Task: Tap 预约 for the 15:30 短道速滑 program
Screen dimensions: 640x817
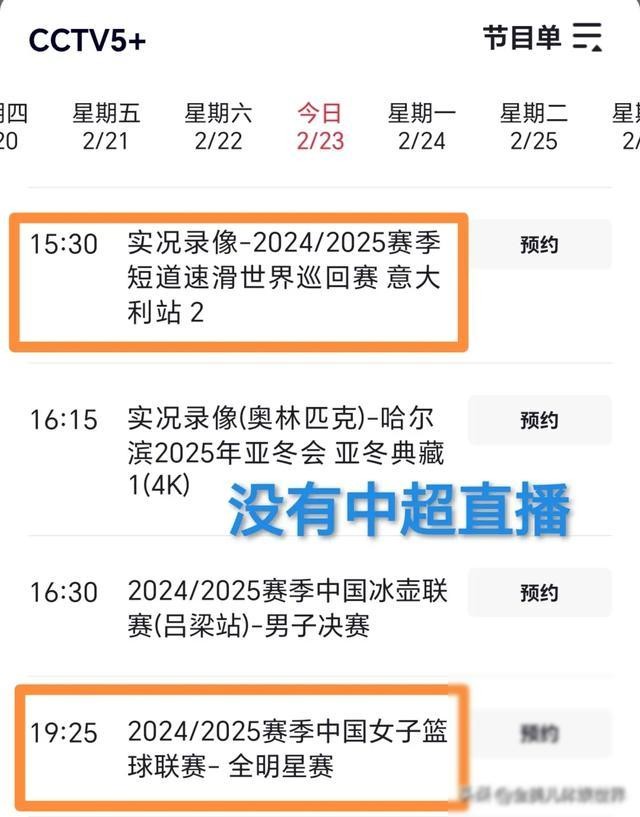Action: pos(539,245)
